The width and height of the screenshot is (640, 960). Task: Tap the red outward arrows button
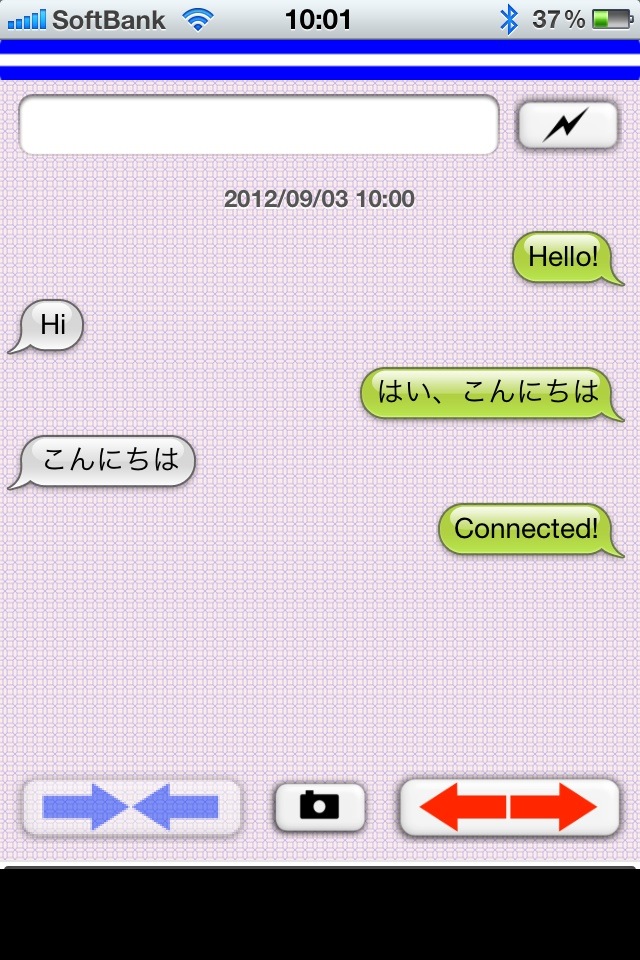pyautogui.click(x=508, y=807)
